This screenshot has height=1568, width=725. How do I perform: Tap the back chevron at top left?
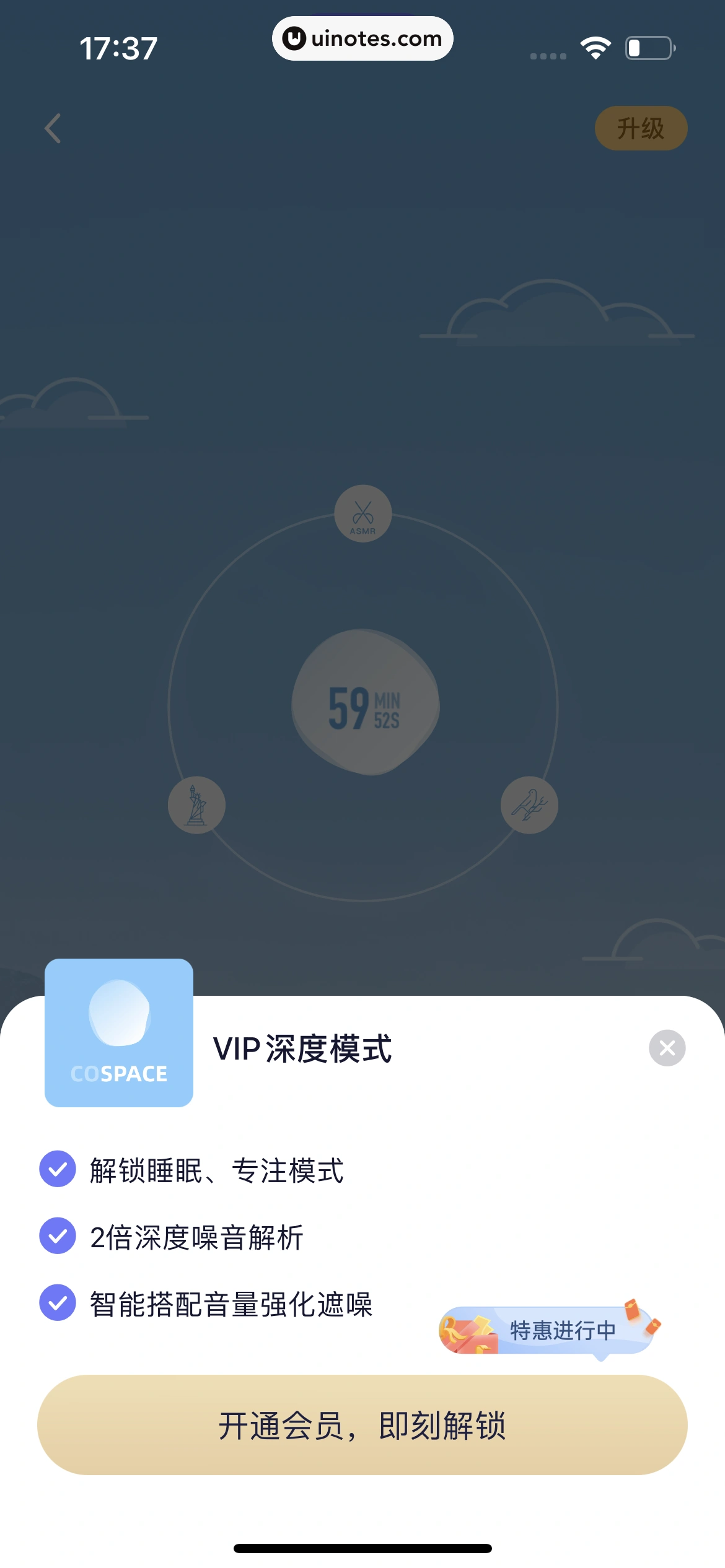(x=53, y=128)
